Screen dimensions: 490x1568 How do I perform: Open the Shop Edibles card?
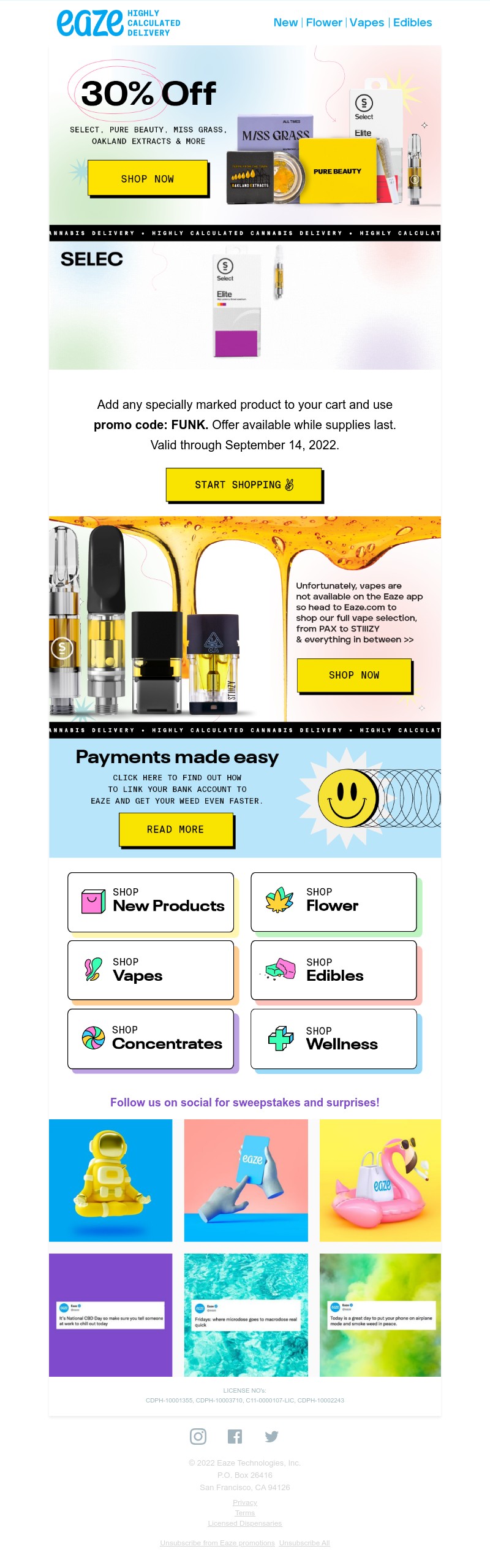pyautogui.click(x=334, y=970)
